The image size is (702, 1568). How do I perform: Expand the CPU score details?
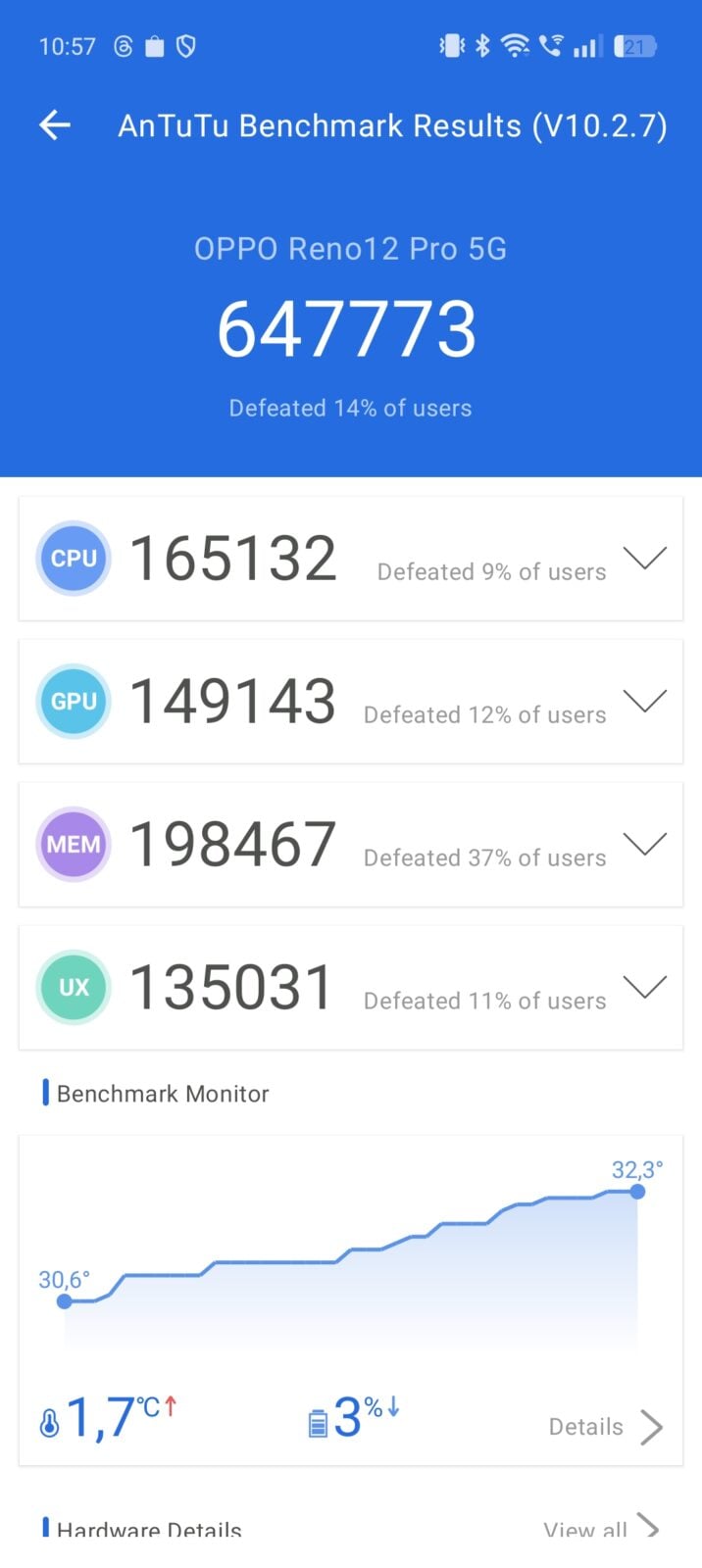(644, 558)
